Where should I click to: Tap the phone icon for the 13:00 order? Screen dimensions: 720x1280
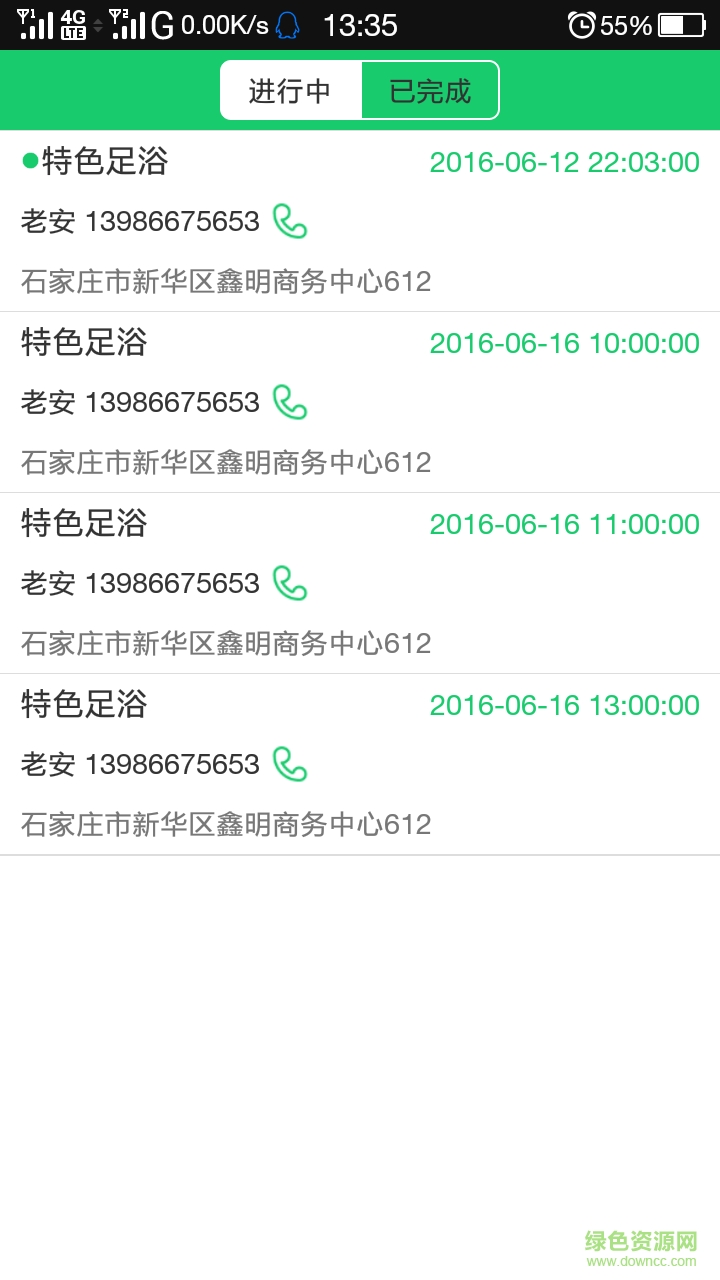click(291, 763)
